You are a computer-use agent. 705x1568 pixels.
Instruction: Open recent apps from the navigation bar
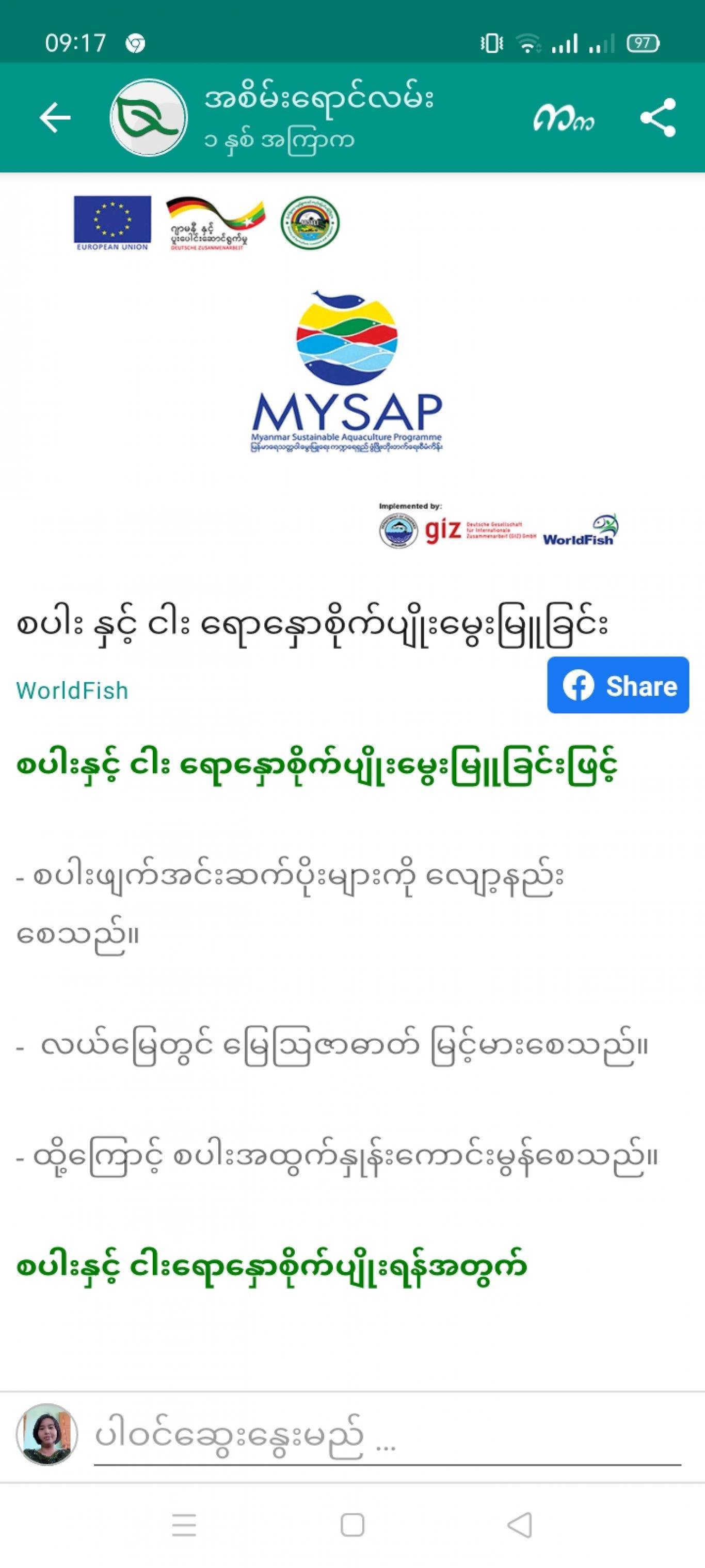point(184,1526)
